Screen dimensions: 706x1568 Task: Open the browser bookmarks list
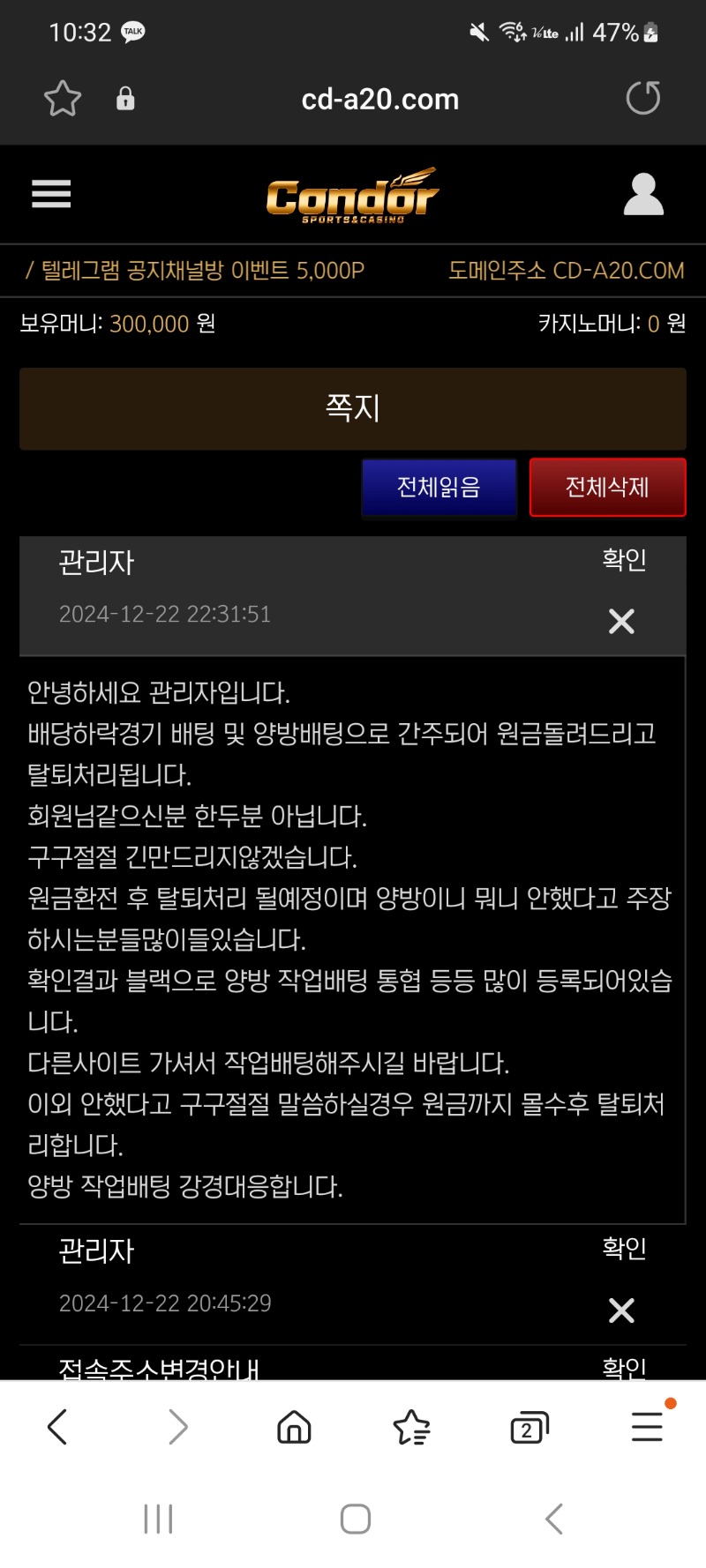pos(411,1426)
